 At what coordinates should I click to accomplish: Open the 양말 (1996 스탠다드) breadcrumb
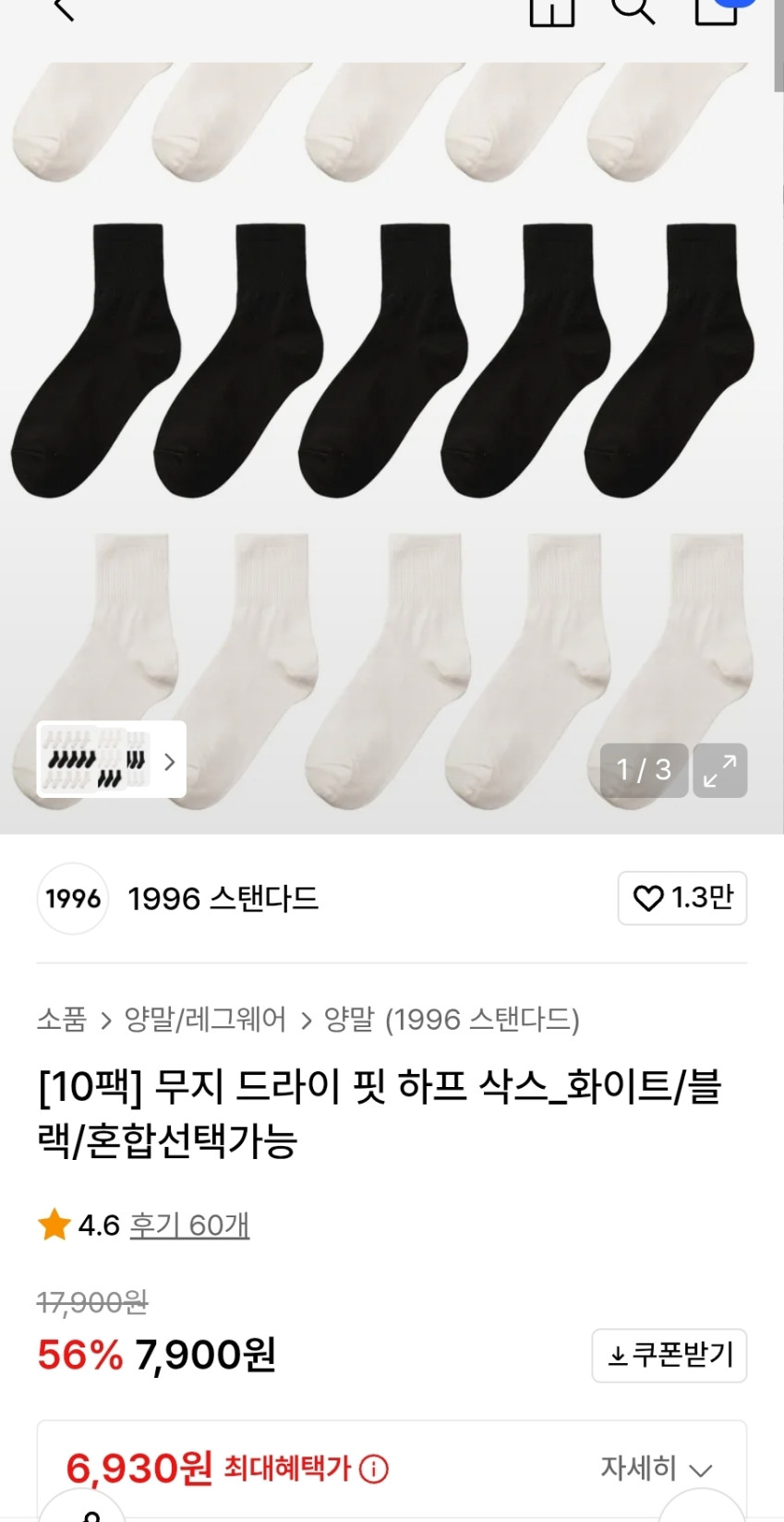click(452, 1020)
